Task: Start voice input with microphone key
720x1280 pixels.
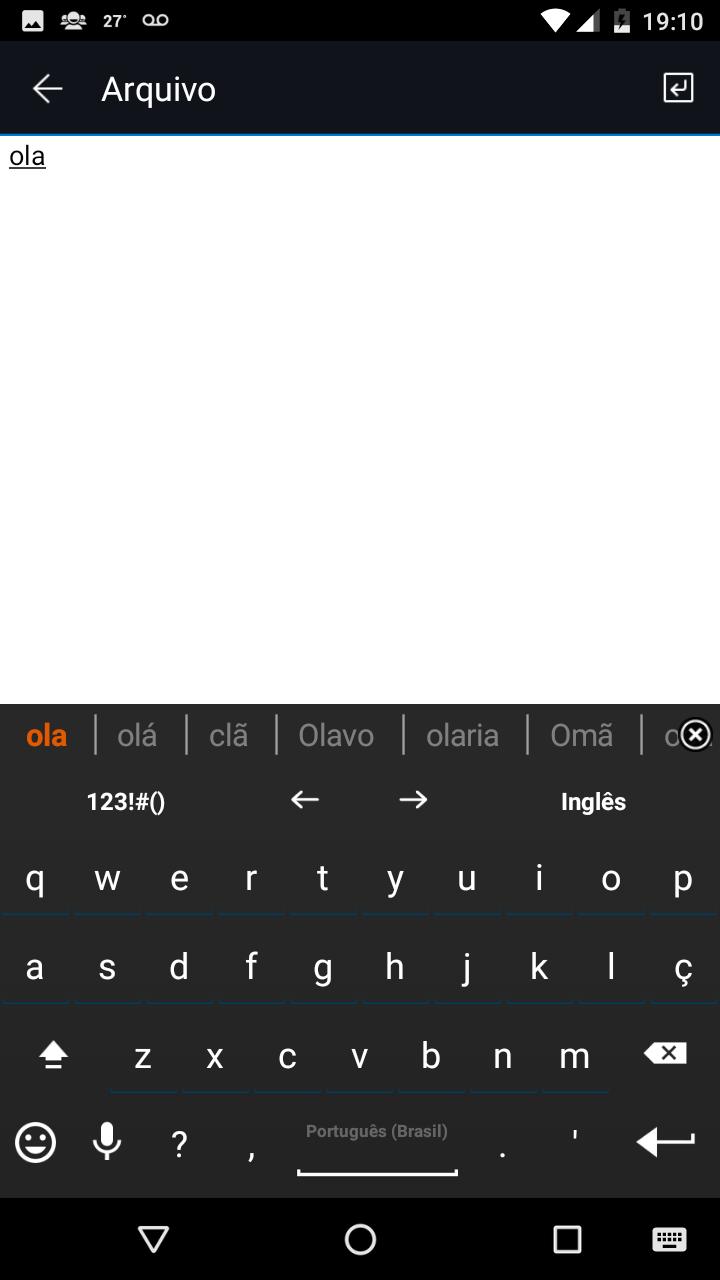Action: [107, 1141]
